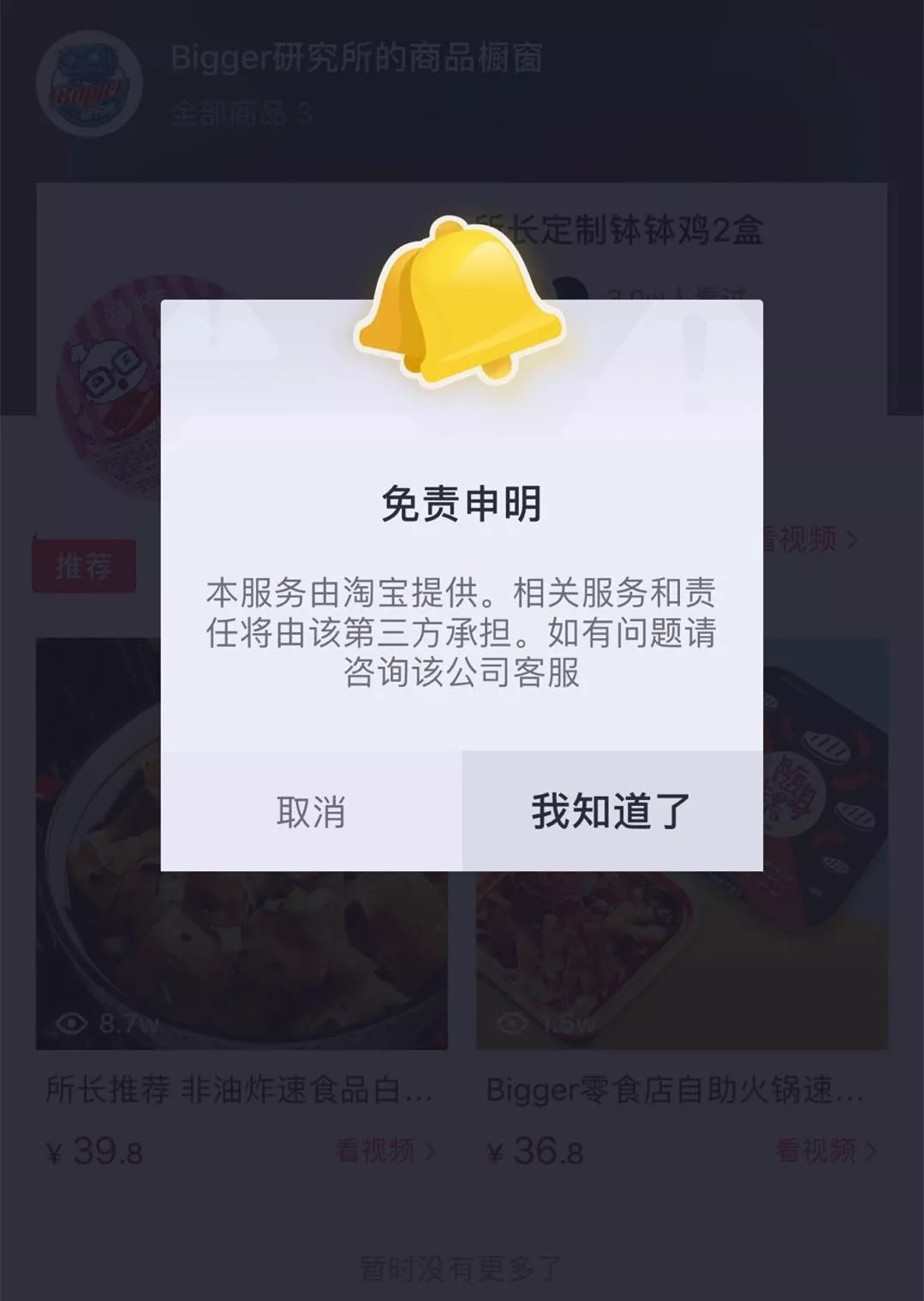Confirm the disclaimer with 我知道了
Viewport: 924px width, 1301px height.
pyautogui.click(x=611, y=811)
